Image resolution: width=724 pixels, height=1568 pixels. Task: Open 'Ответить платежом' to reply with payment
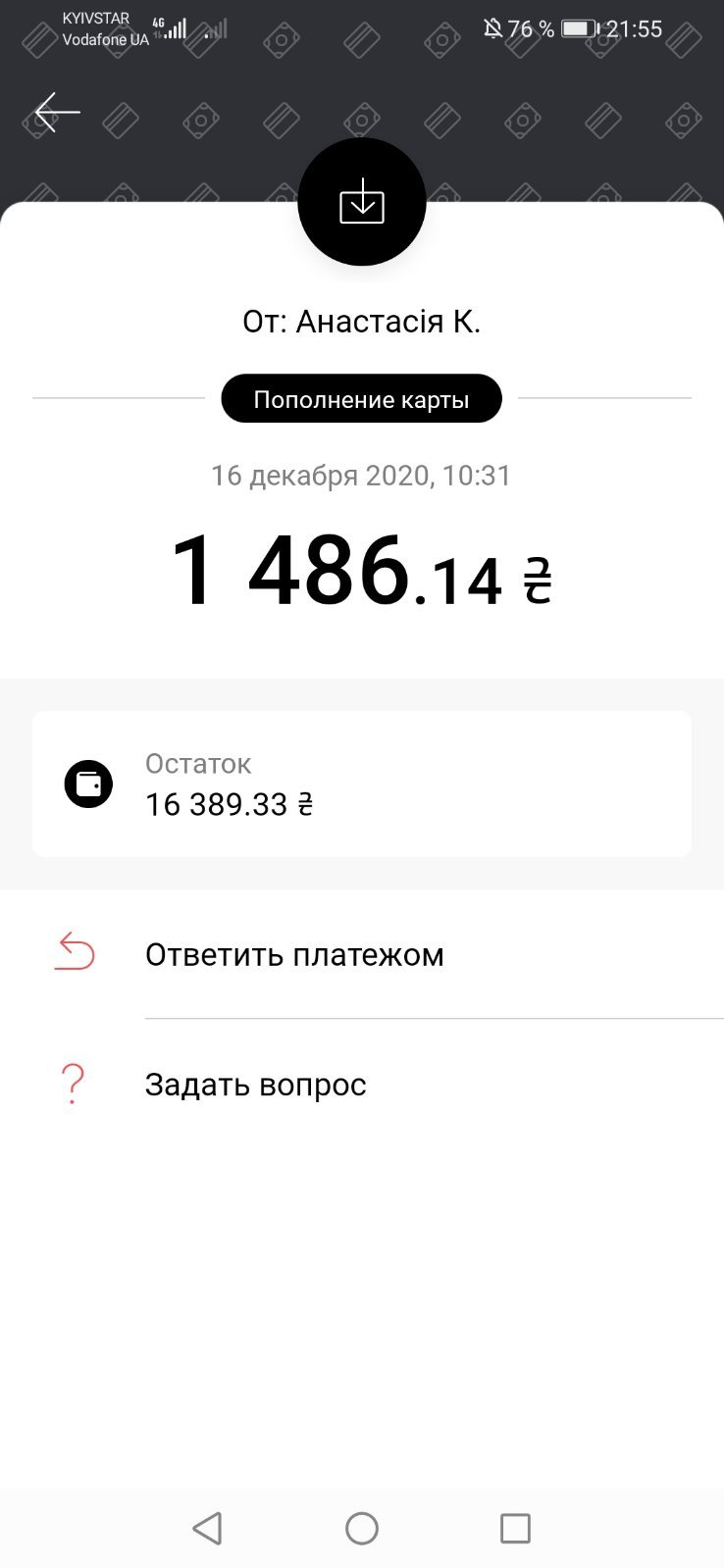pos(293,954)
